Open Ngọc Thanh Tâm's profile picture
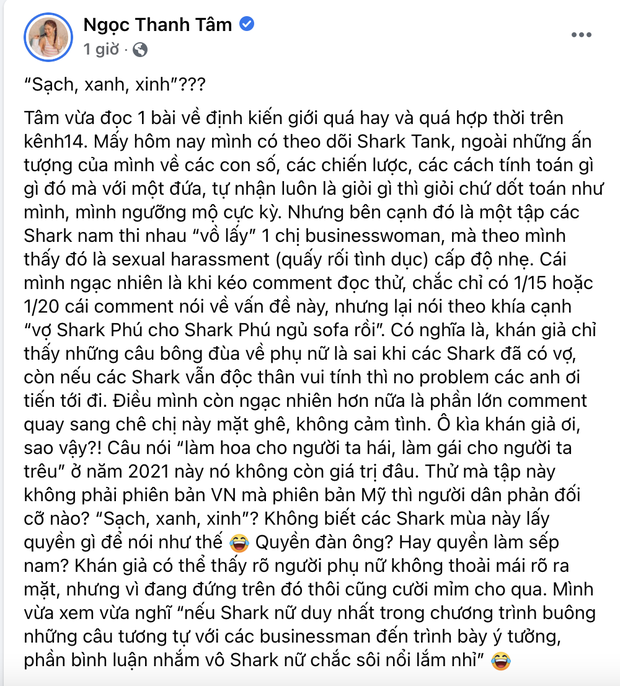Image resolution: width=620 pixels, height=686 pixels. 49,34
